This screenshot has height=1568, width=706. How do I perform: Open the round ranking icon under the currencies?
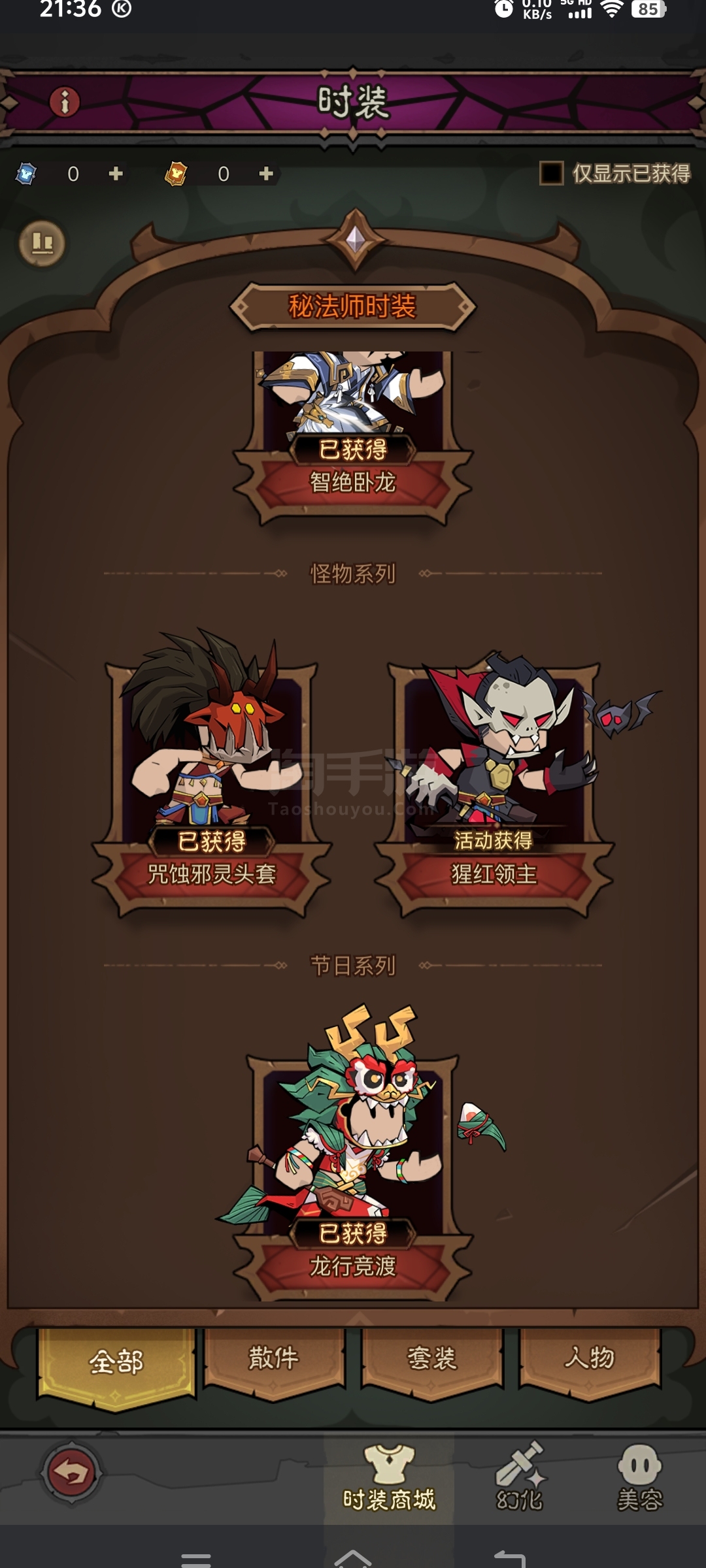click(42, 244)
